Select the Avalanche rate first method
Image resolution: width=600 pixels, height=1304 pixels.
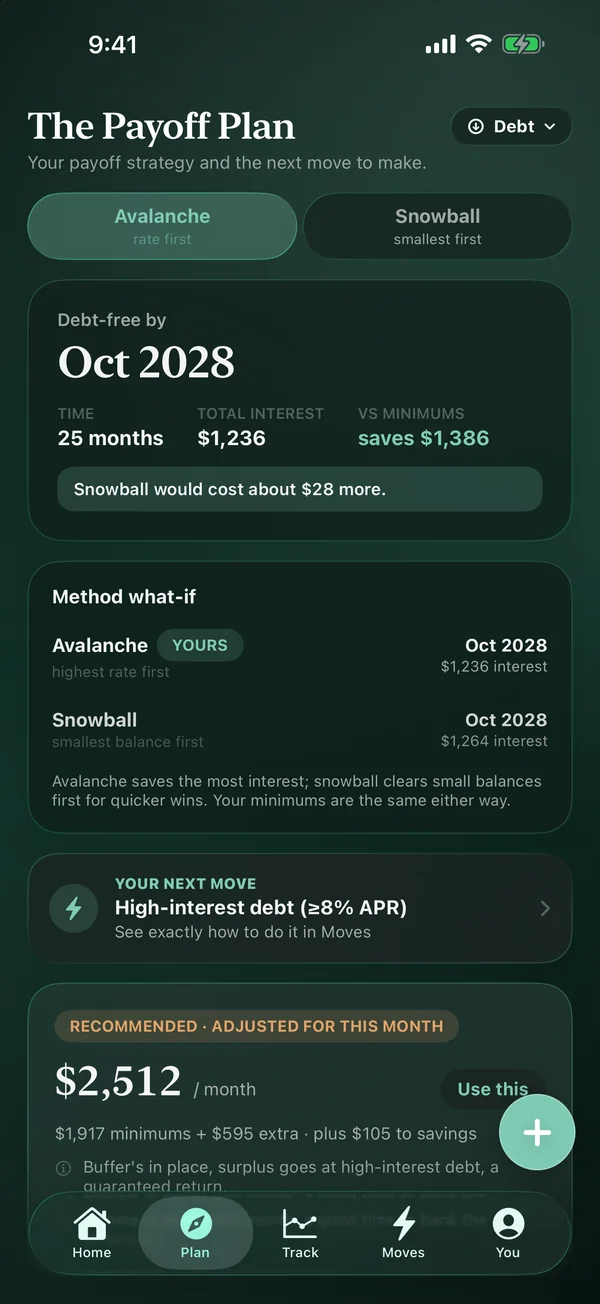pyautogui.click(x=162, y=226)
